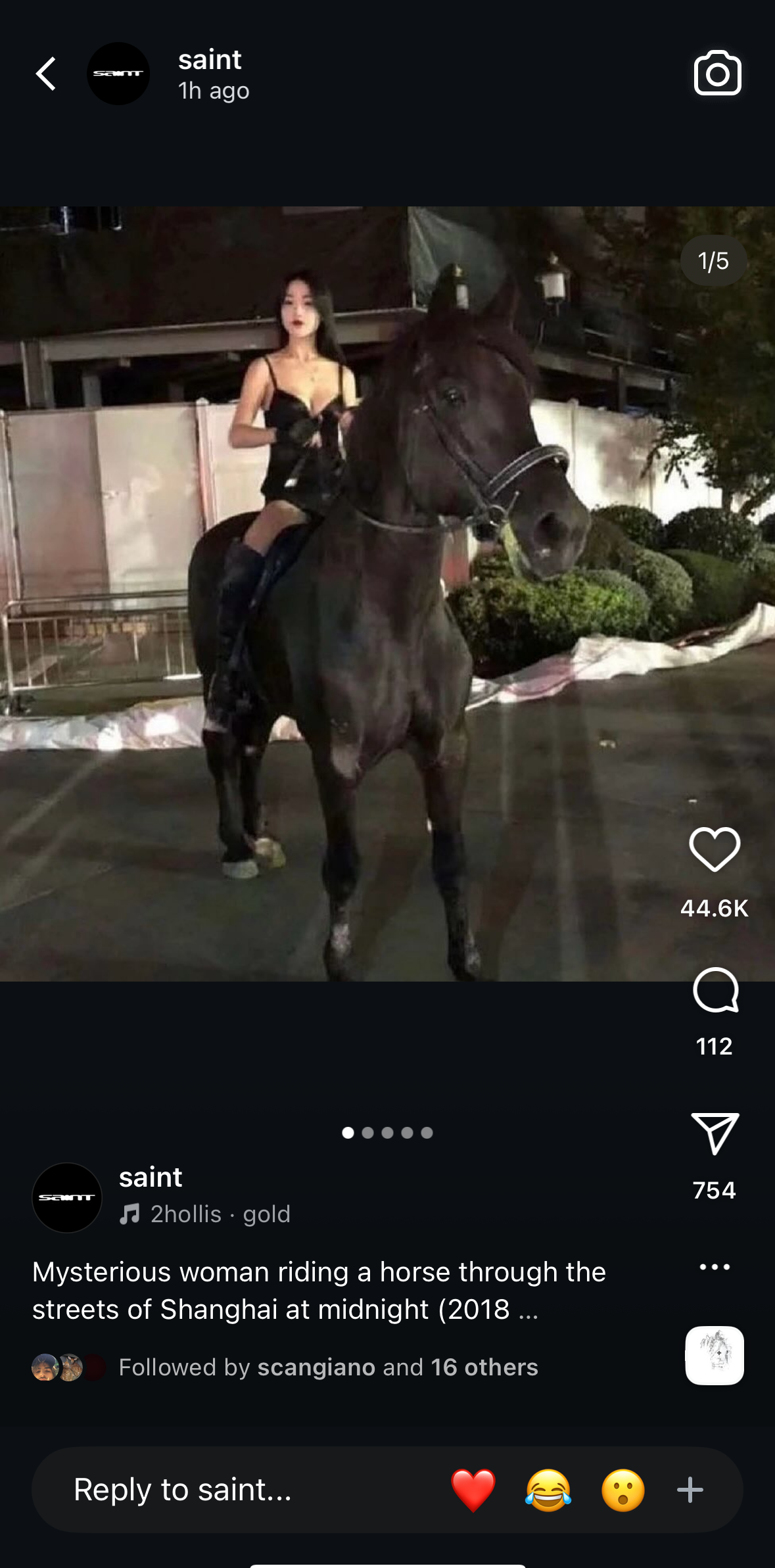This screenshot has width=775, height=1568.
Task: Like this post with the heart outline
Action: coord(715,849)
